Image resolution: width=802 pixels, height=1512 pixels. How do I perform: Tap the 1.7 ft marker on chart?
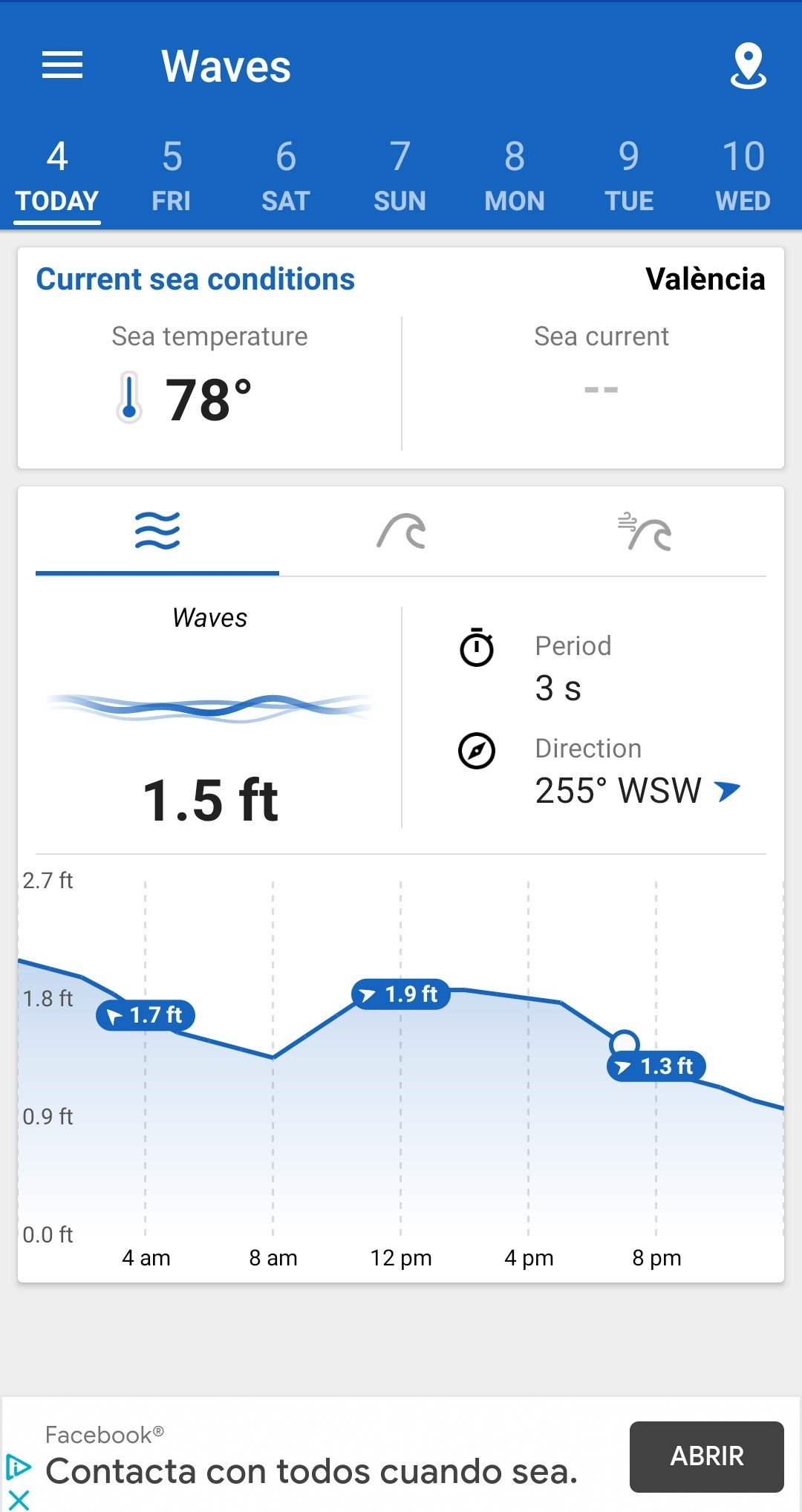pyautogui.click(x=146, y=1014)
